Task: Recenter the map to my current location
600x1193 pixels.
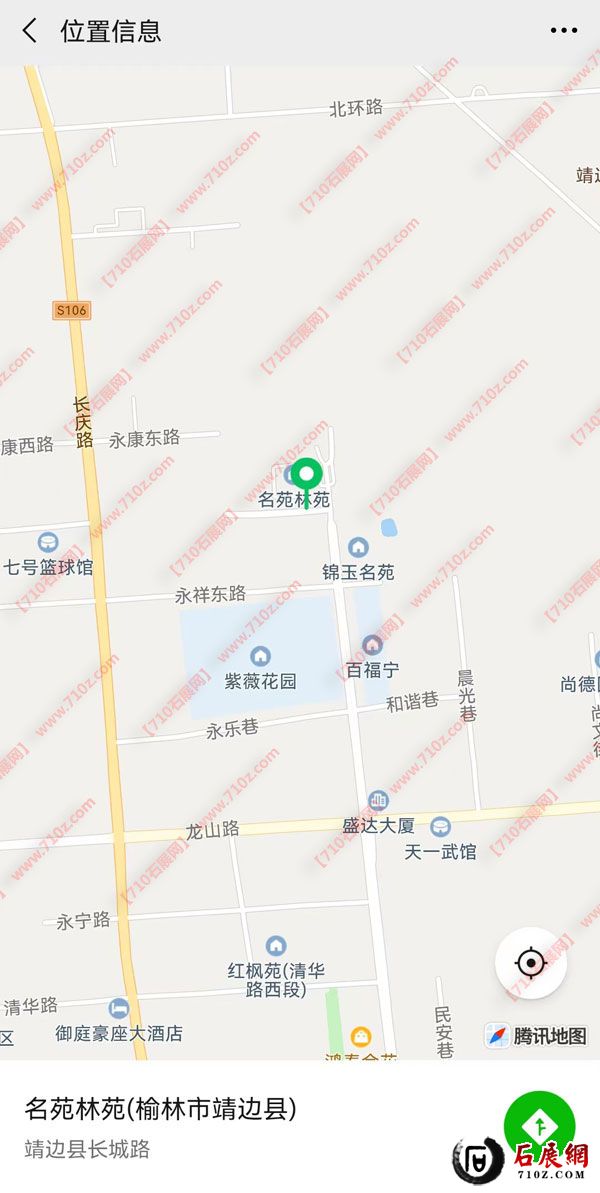Action: 531,963
